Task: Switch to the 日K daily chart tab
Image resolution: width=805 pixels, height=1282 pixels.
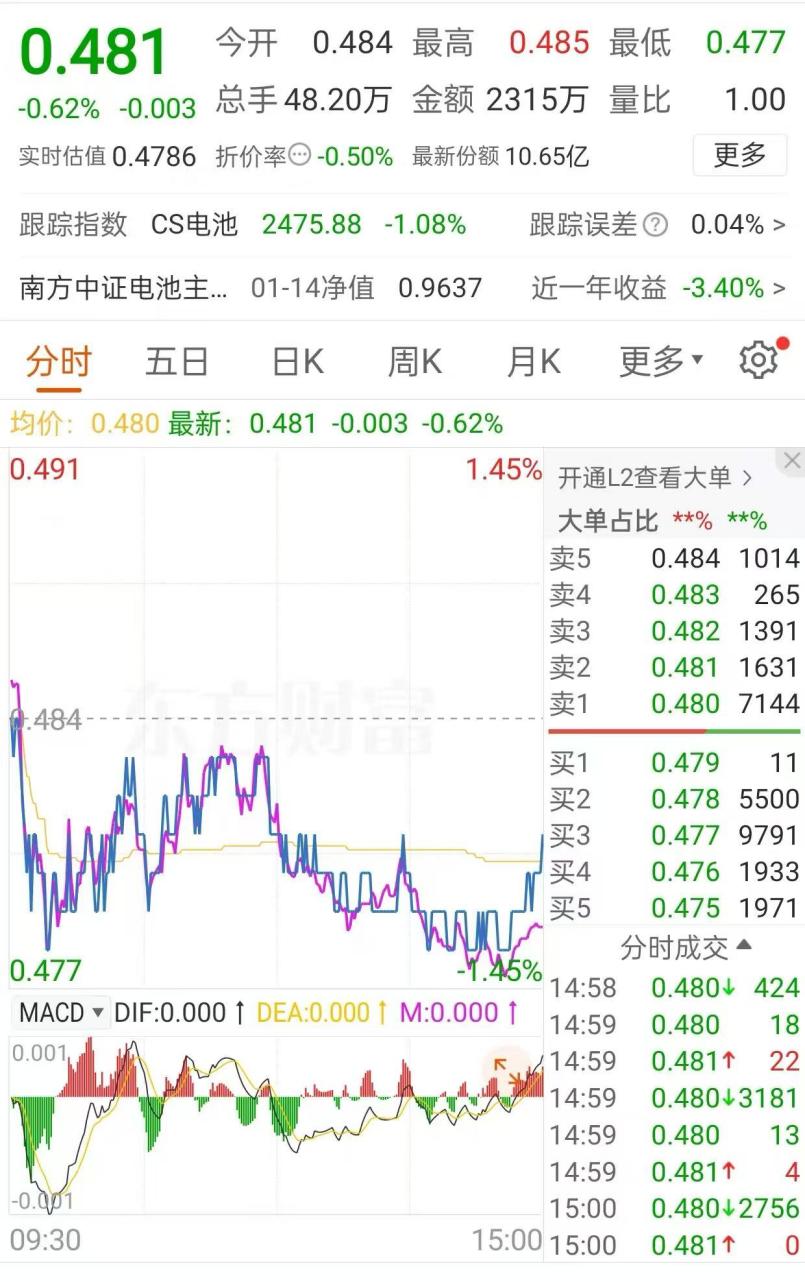Action: click(295, 361)
